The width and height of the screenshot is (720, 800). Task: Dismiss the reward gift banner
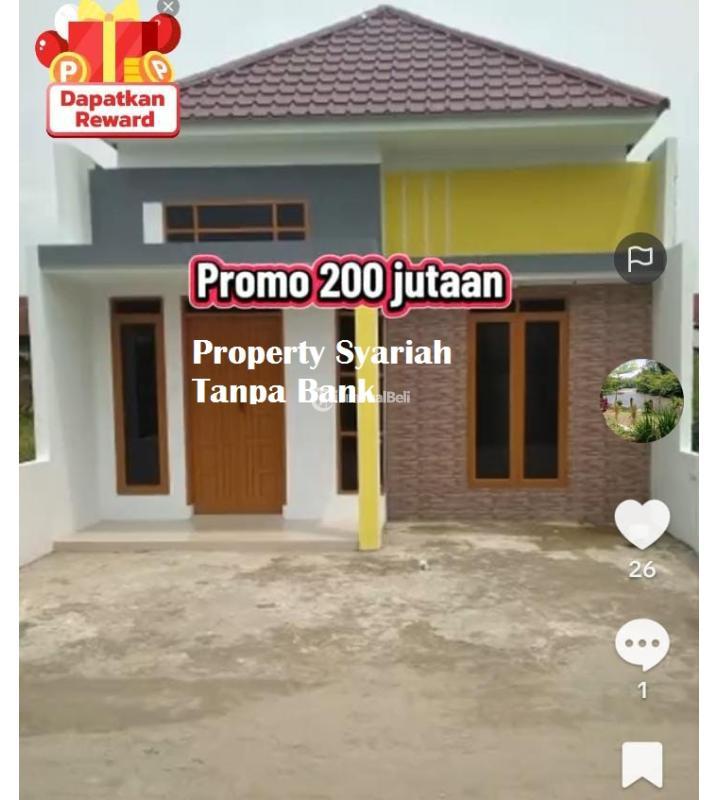168,8
